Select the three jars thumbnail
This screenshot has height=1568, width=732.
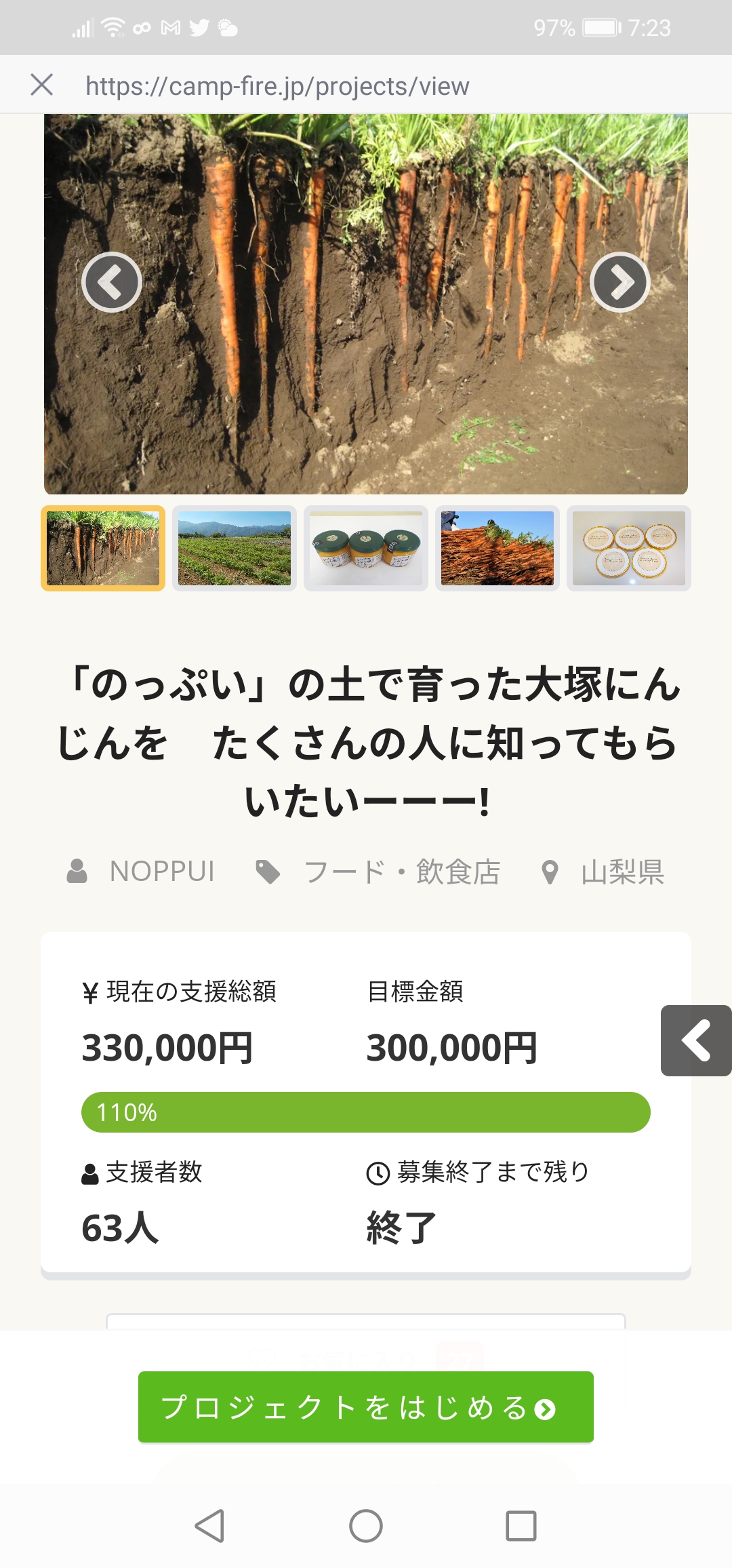tap(366, 548)
